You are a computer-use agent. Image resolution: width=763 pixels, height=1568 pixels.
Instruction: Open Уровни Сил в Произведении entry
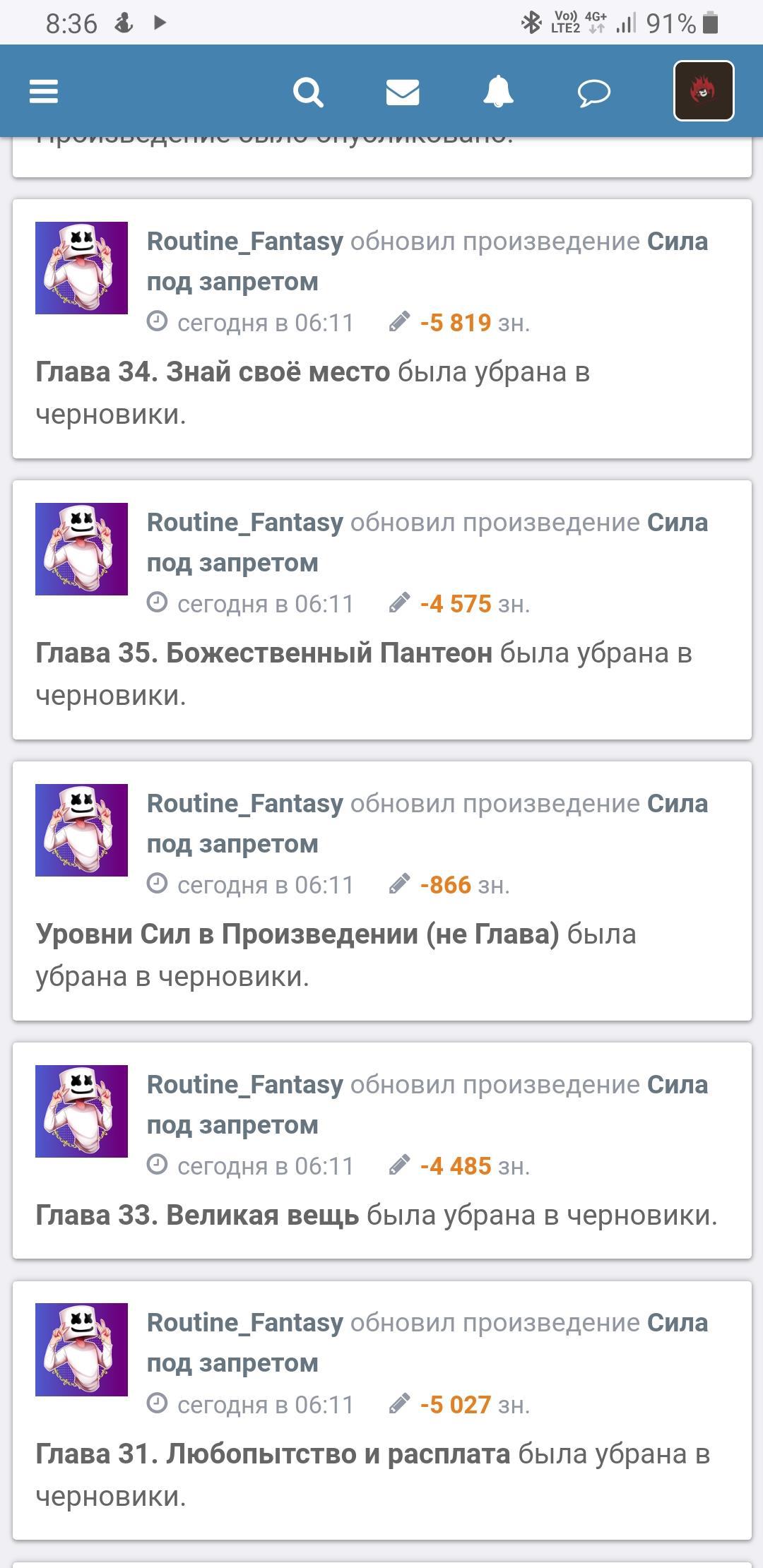tap(297, 934)
